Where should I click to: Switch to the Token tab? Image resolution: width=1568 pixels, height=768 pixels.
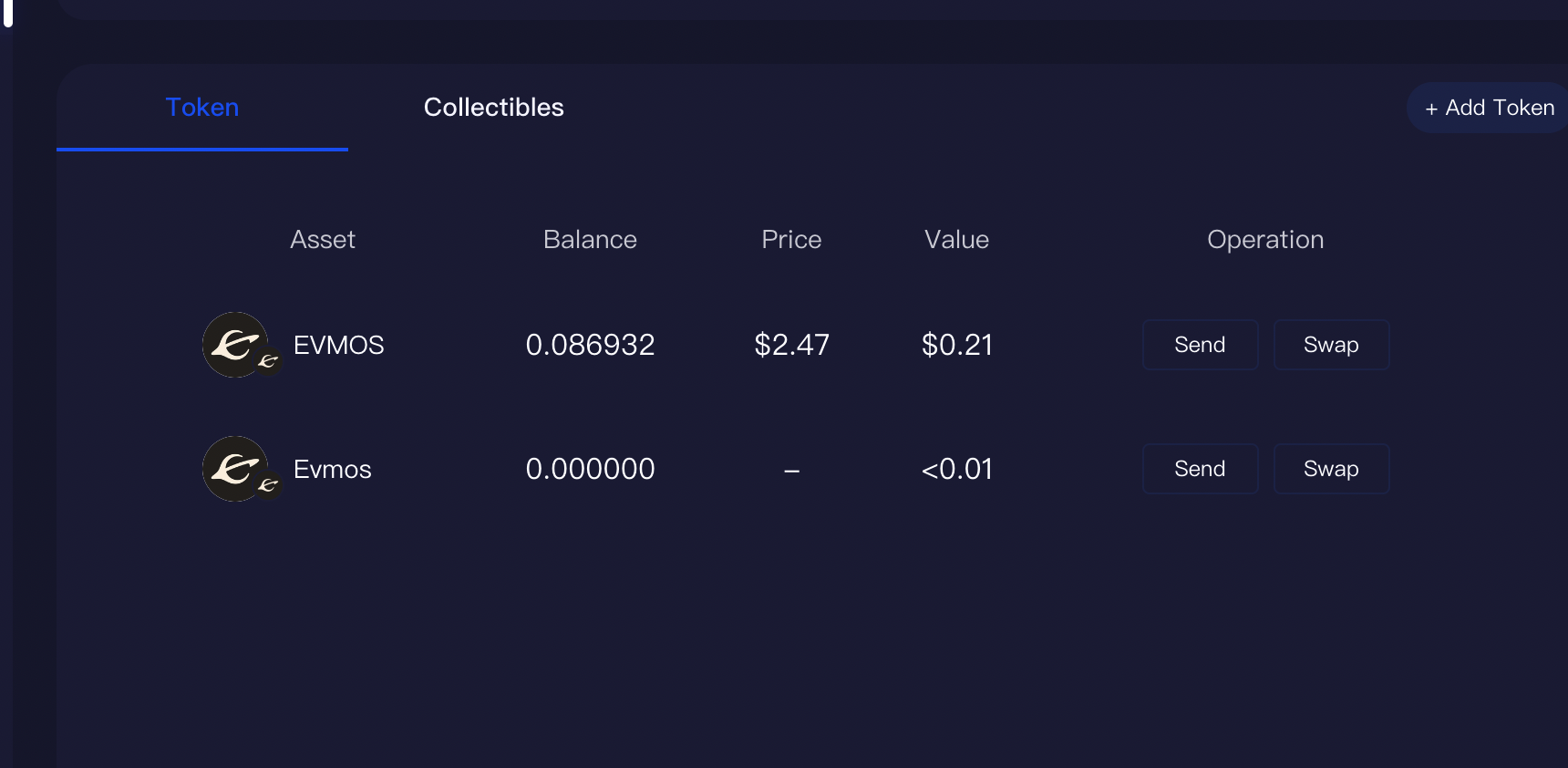click(x=202, y=108)
